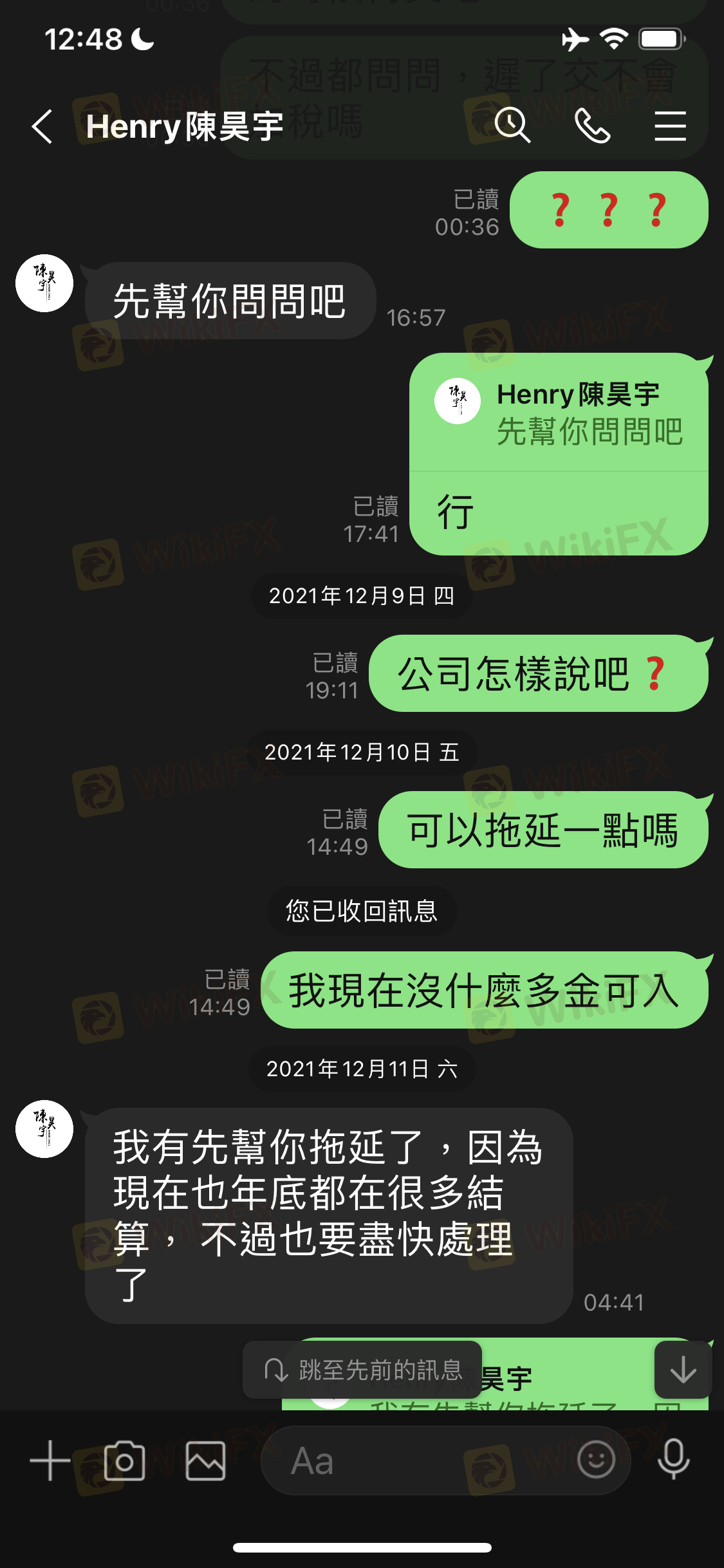
Task: Search within this conversation
Action: [512, 125]
